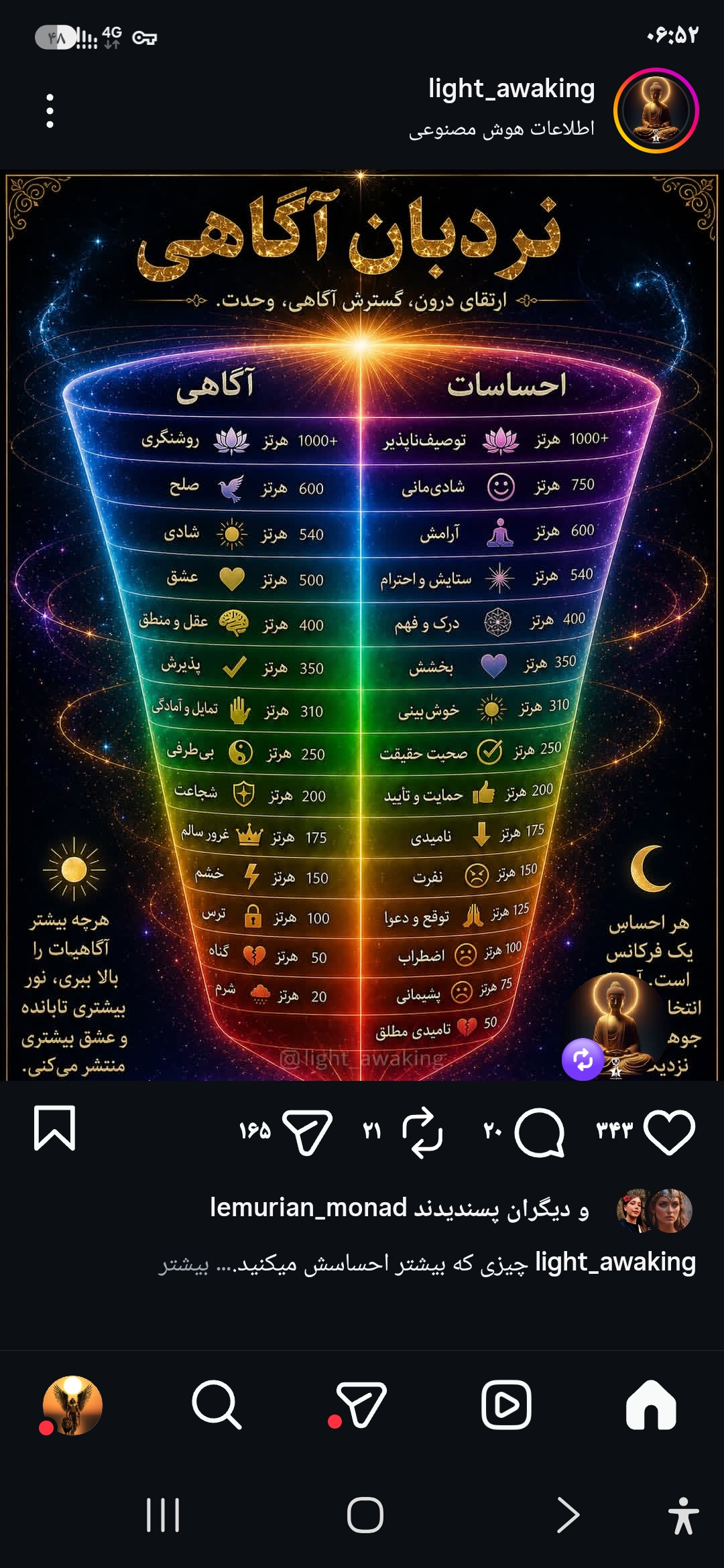Open recent apps from navigation bar
724x1568 pixels.
(163, 1515)
